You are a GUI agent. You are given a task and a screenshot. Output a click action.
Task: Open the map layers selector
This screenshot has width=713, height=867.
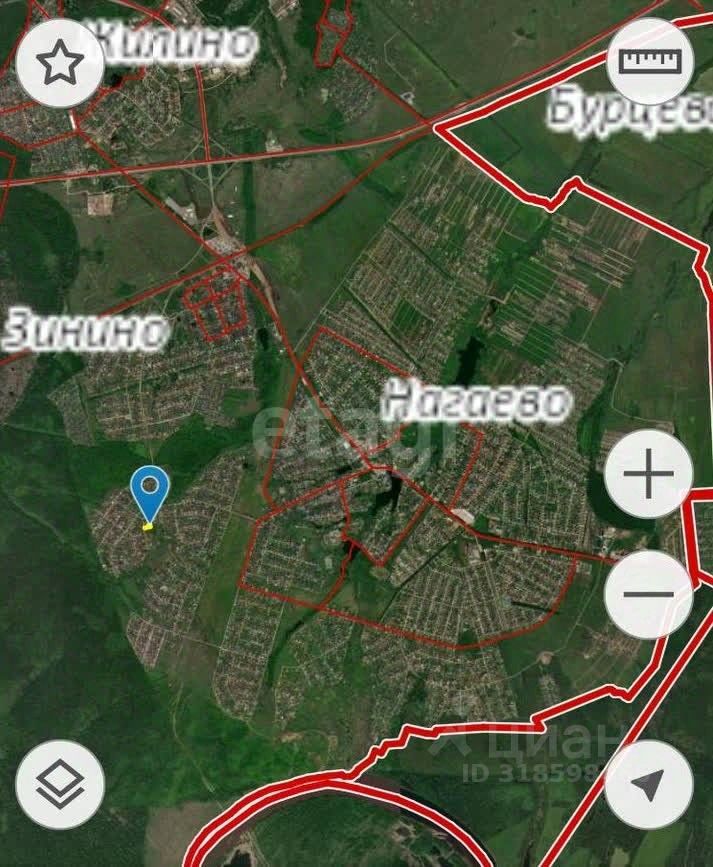tap(60, 784)
